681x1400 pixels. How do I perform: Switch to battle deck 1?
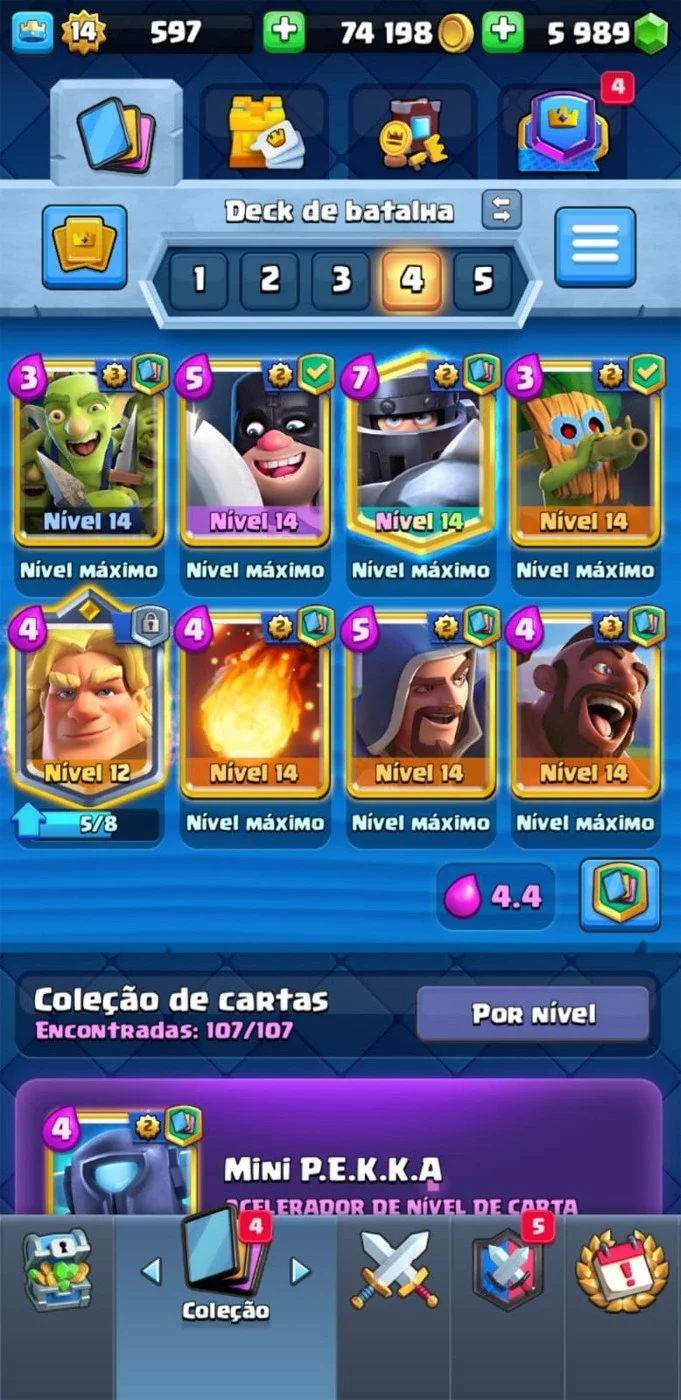[x=198, y=279]
